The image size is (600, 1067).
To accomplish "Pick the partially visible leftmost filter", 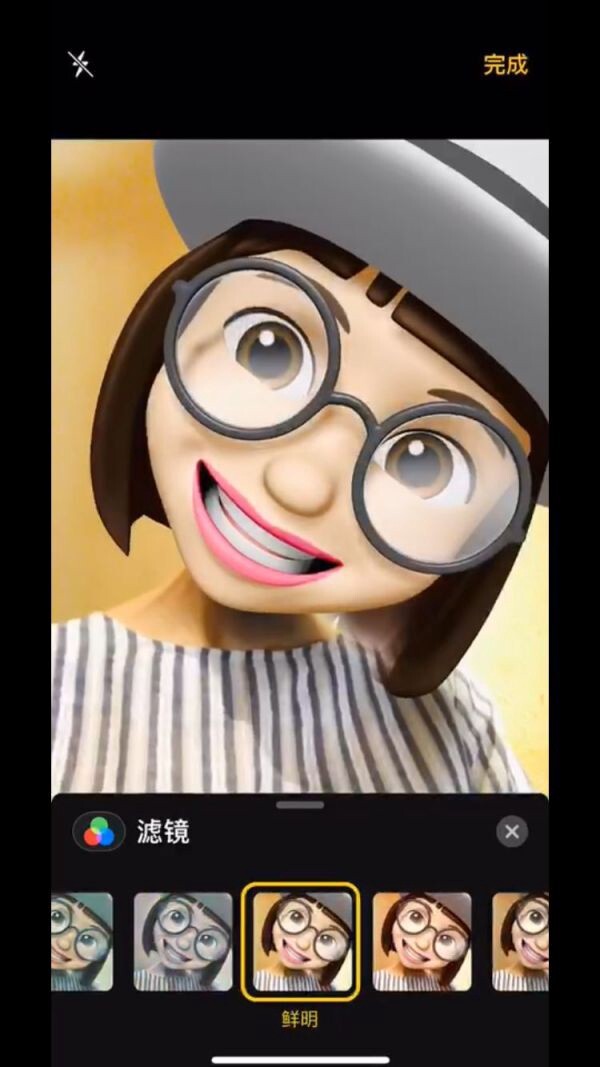I will click(81, 941).
